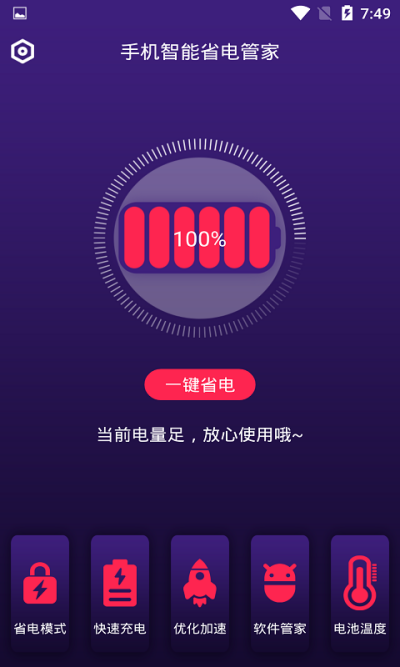Launch 优化加速 rocket card
The image size is (400, 667).
200,593
